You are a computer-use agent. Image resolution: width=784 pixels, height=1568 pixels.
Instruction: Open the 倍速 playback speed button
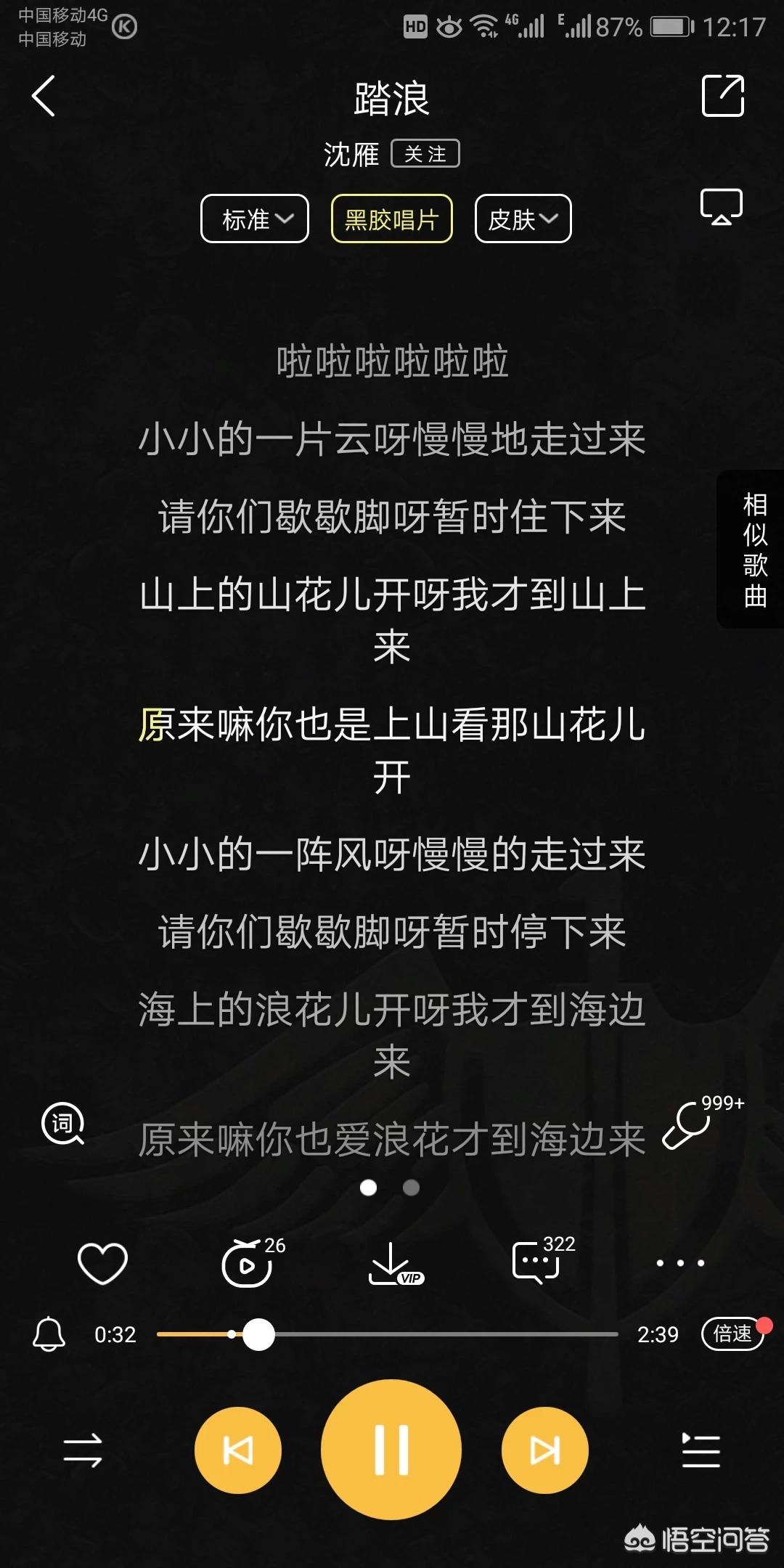tap(733, 1334)
